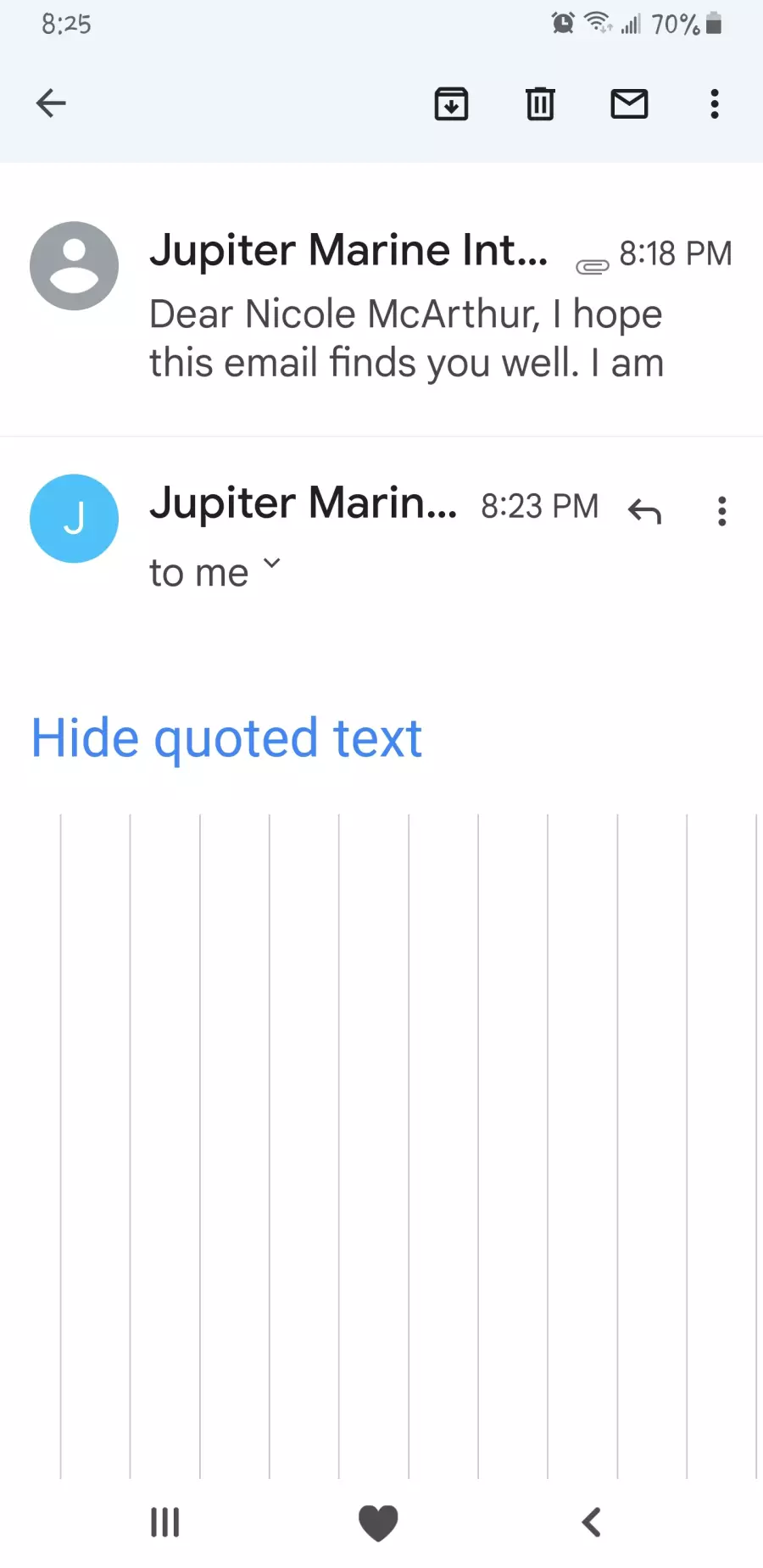
Task: Archive this email conversation
Action: click(x=451, y=103)
